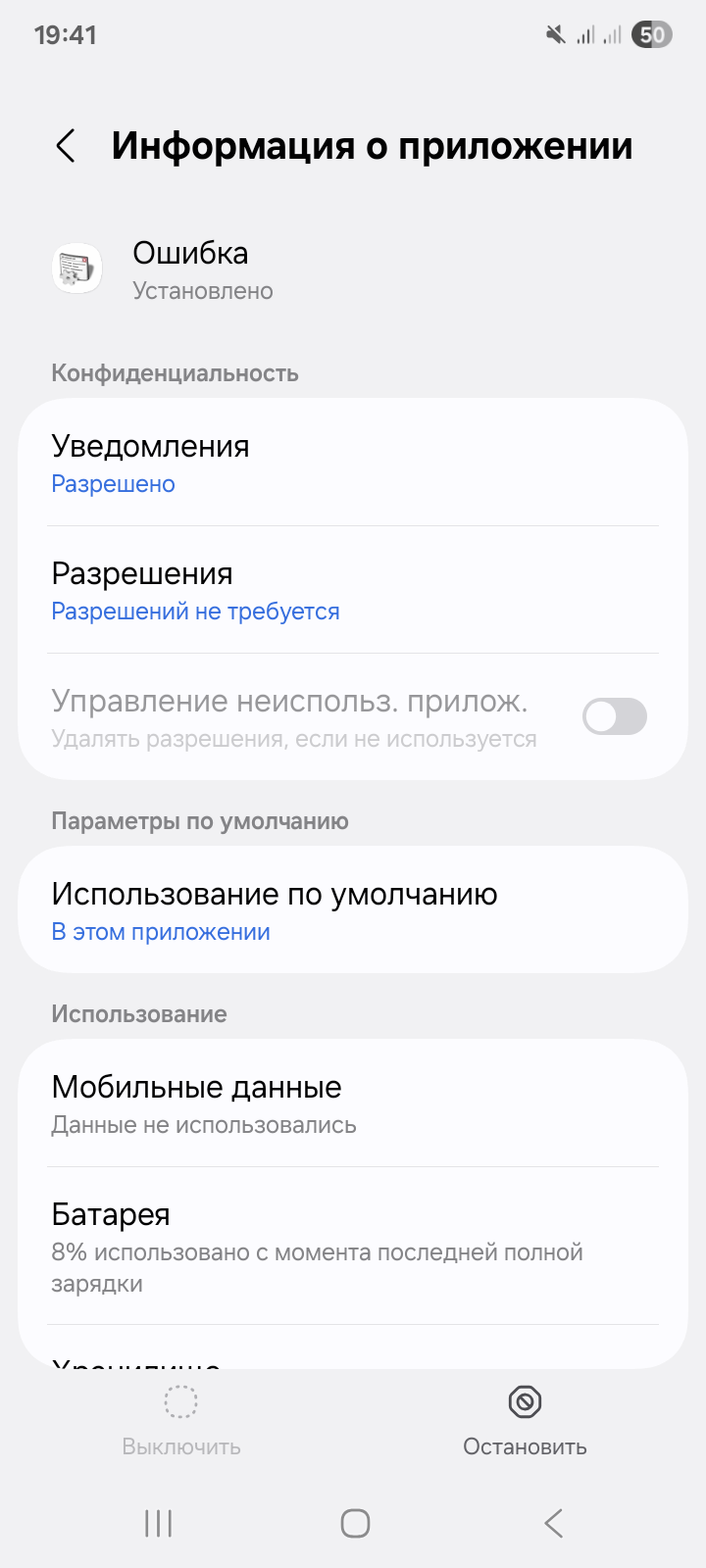Go back from the app info screen
This screenshot has height=1568, width=706.
(66, 146)
